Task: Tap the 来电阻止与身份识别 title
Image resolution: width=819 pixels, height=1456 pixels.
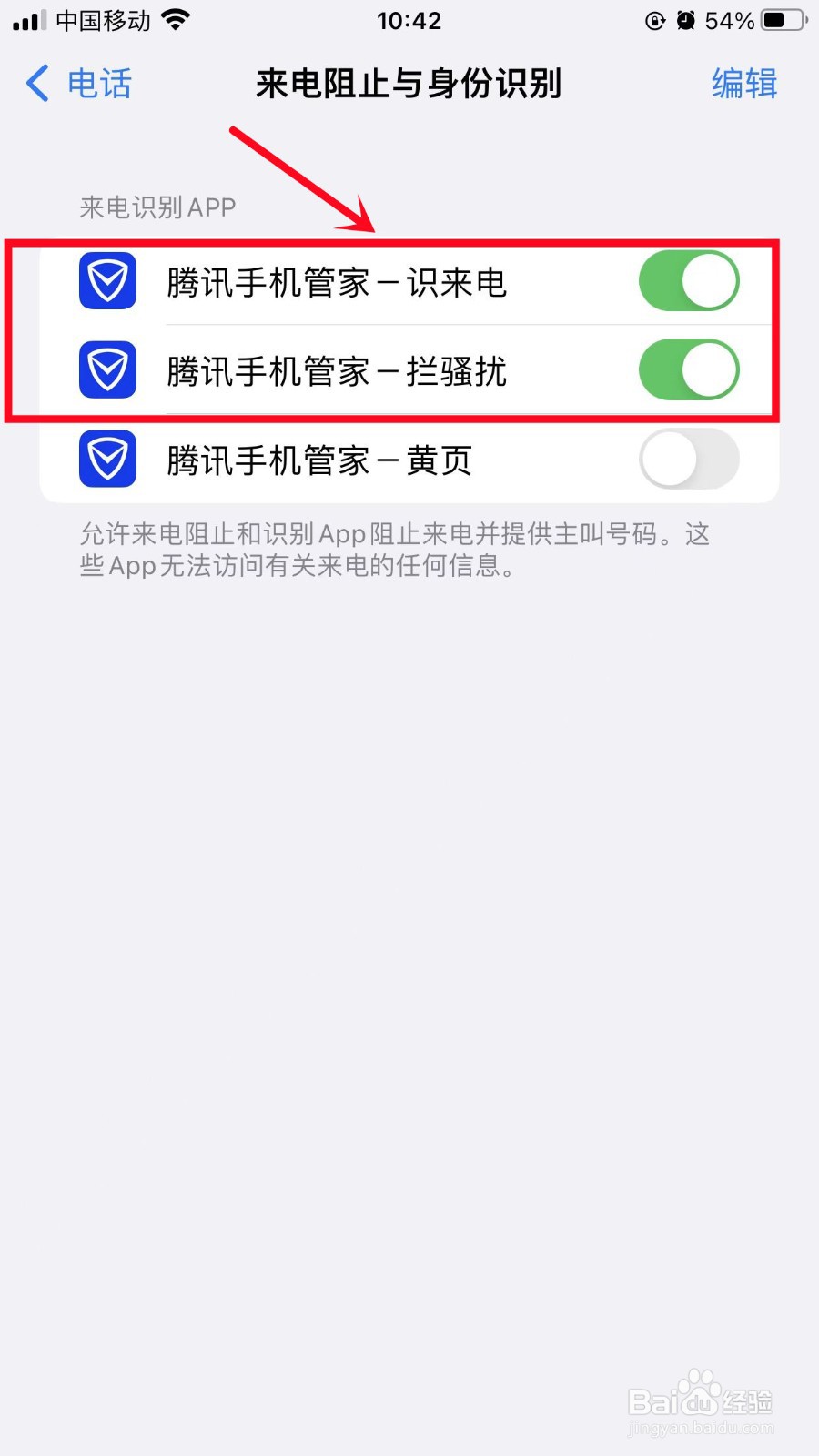Action: 408,84
